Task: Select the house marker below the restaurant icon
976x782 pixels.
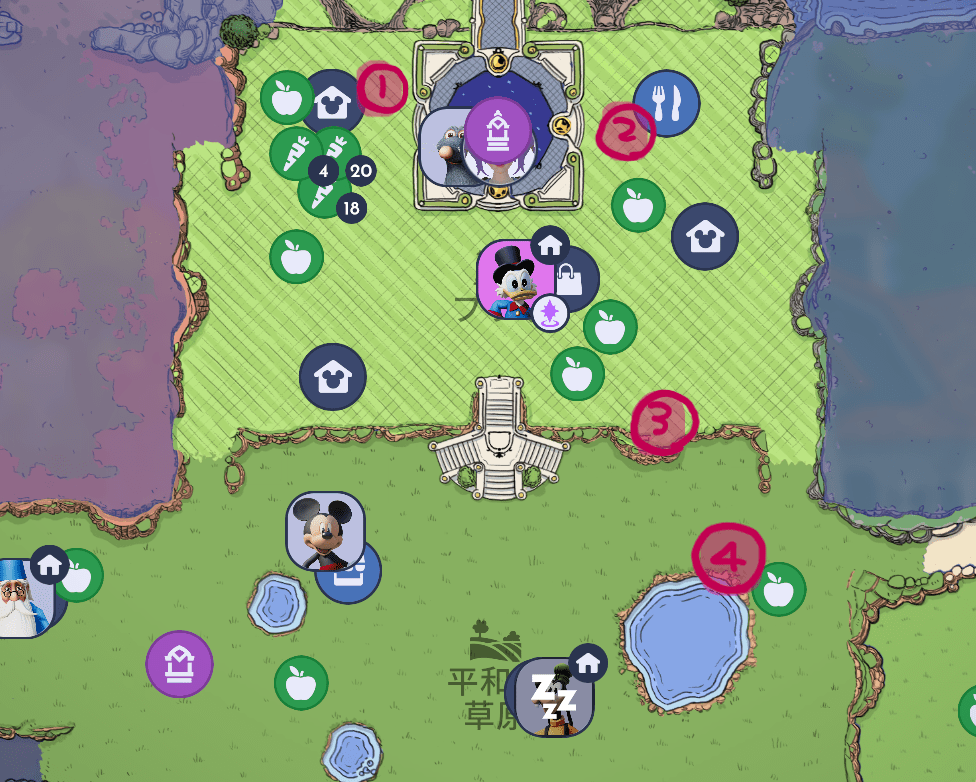Action: (705, 237)
